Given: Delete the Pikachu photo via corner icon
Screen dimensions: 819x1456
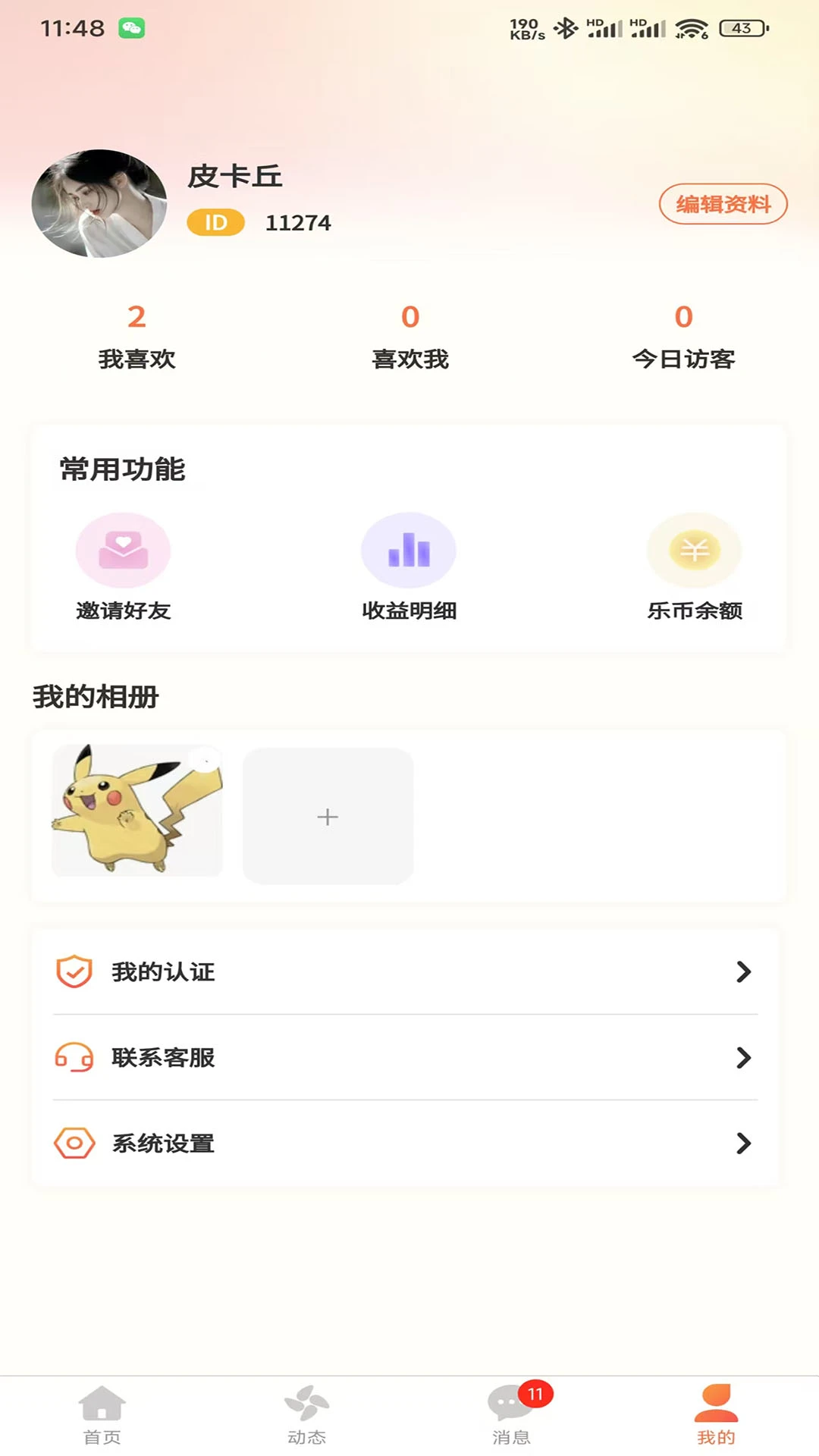Looking at the screenshot, I should (205, 759).
